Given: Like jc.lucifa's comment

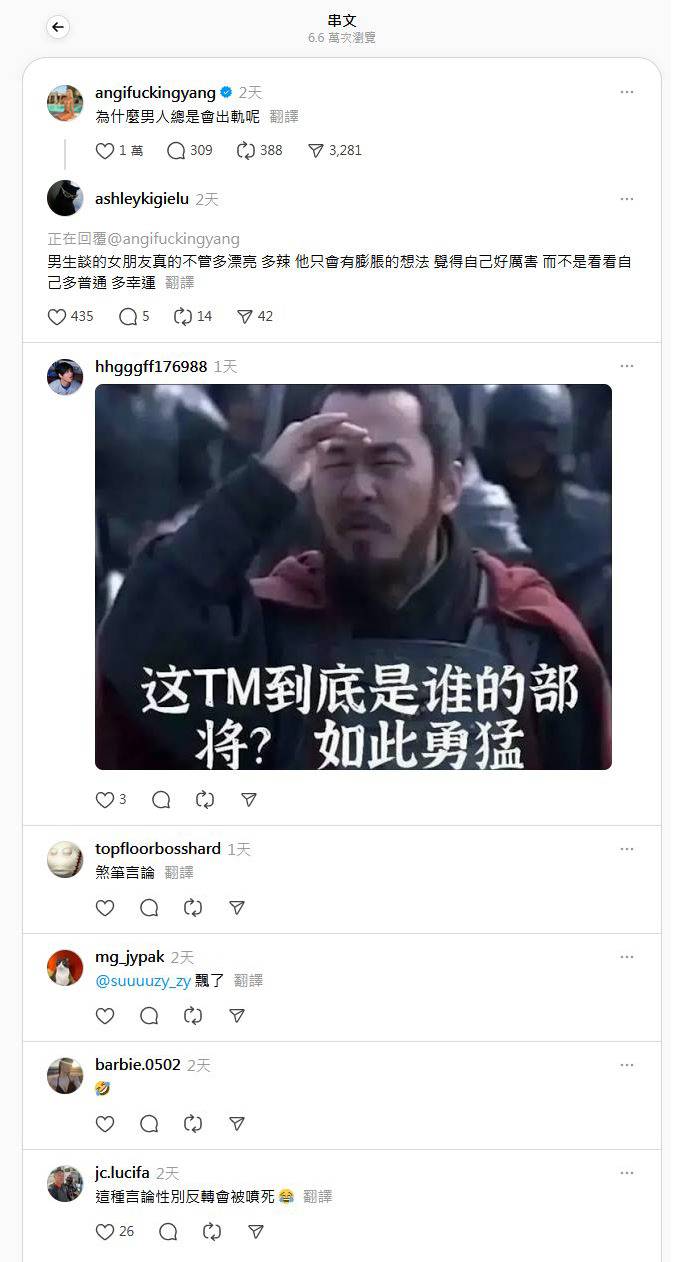Looking at the screenshot, I should click(x=105, y=1232).
